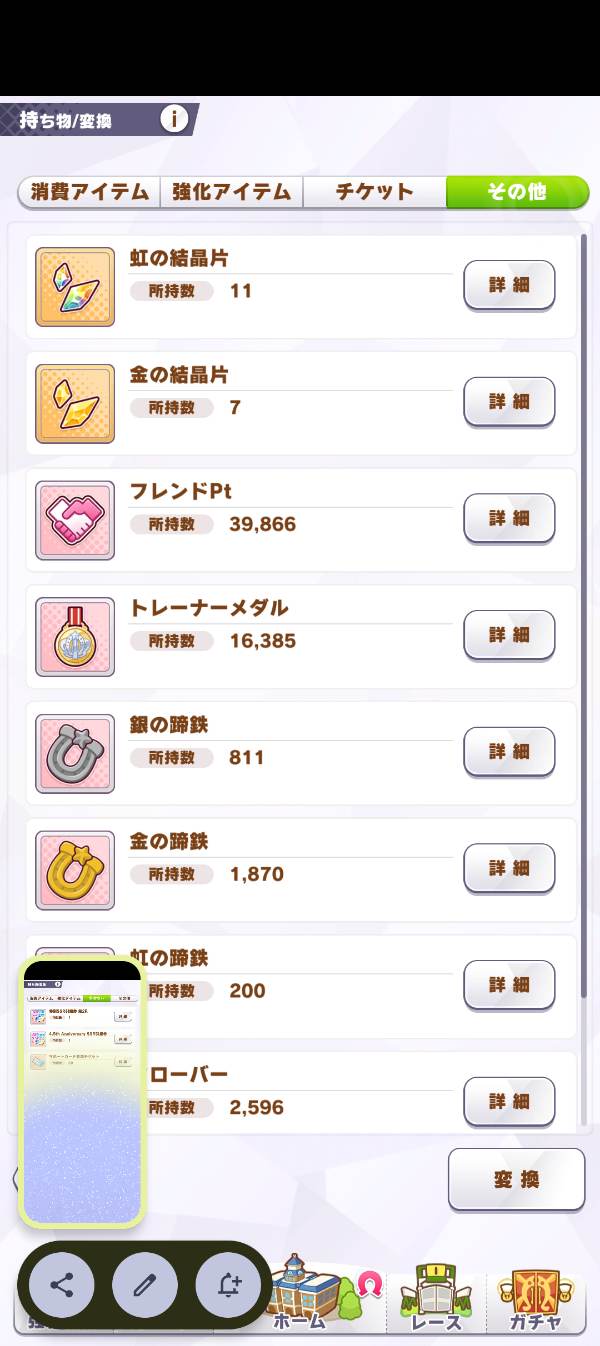This screenshot has width=600, height=1346.
Task: Edit the screenshot with the pencil
Action: point(145,1285)
